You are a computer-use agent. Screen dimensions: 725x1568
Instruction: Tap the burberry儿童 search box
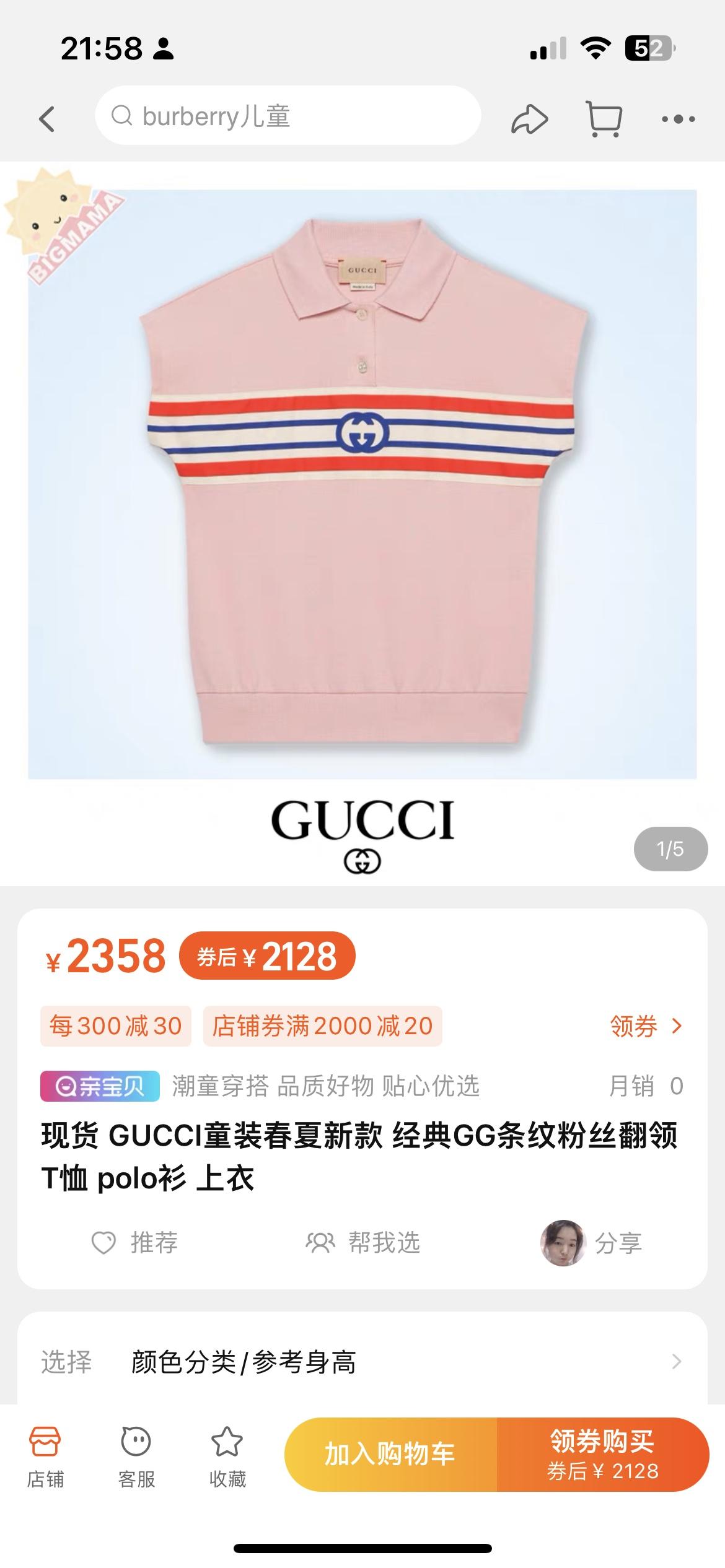click(288, 116)
